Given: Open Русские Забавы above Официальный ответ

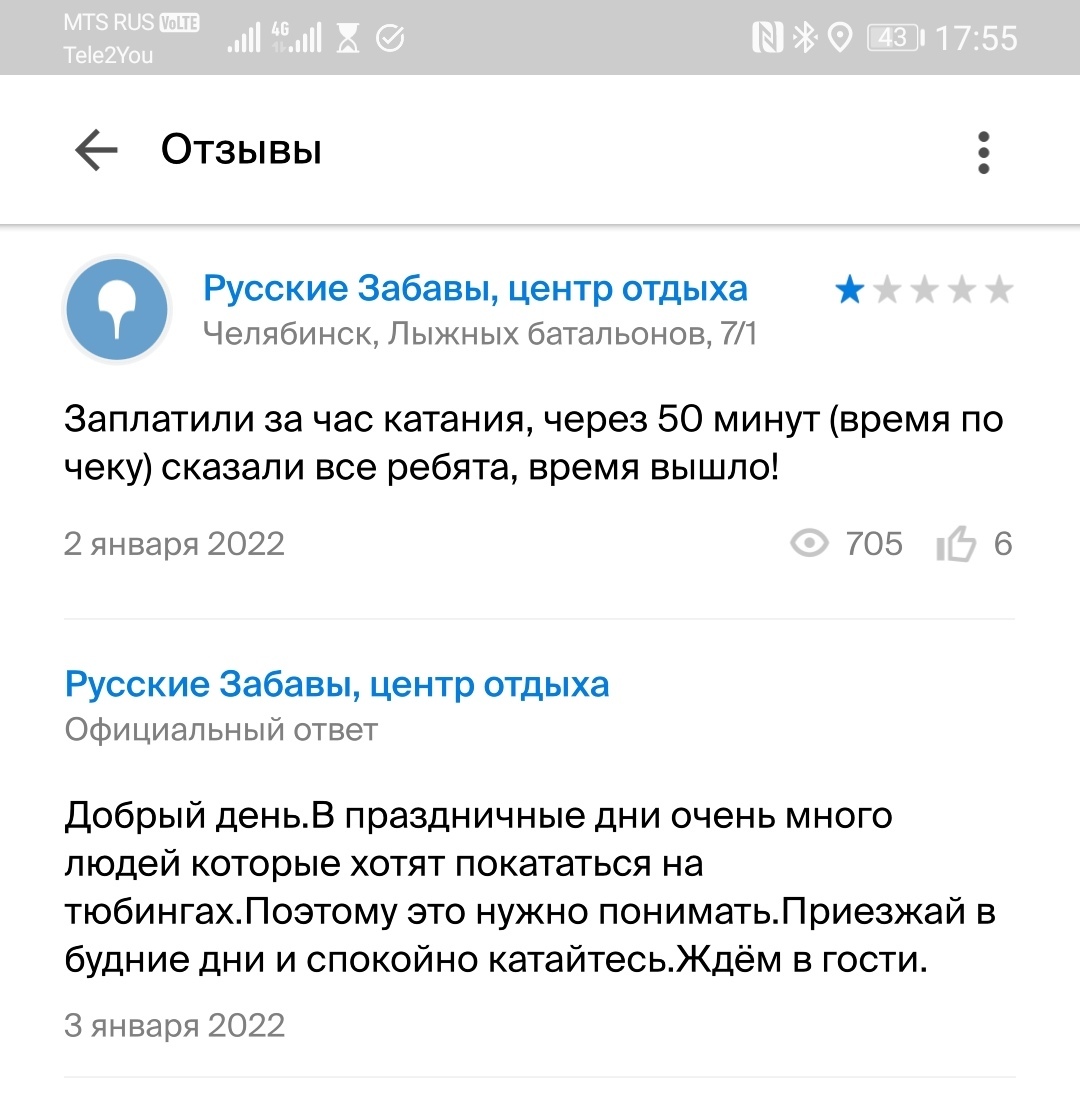Looking at the screenshot, I should (336, 685).
